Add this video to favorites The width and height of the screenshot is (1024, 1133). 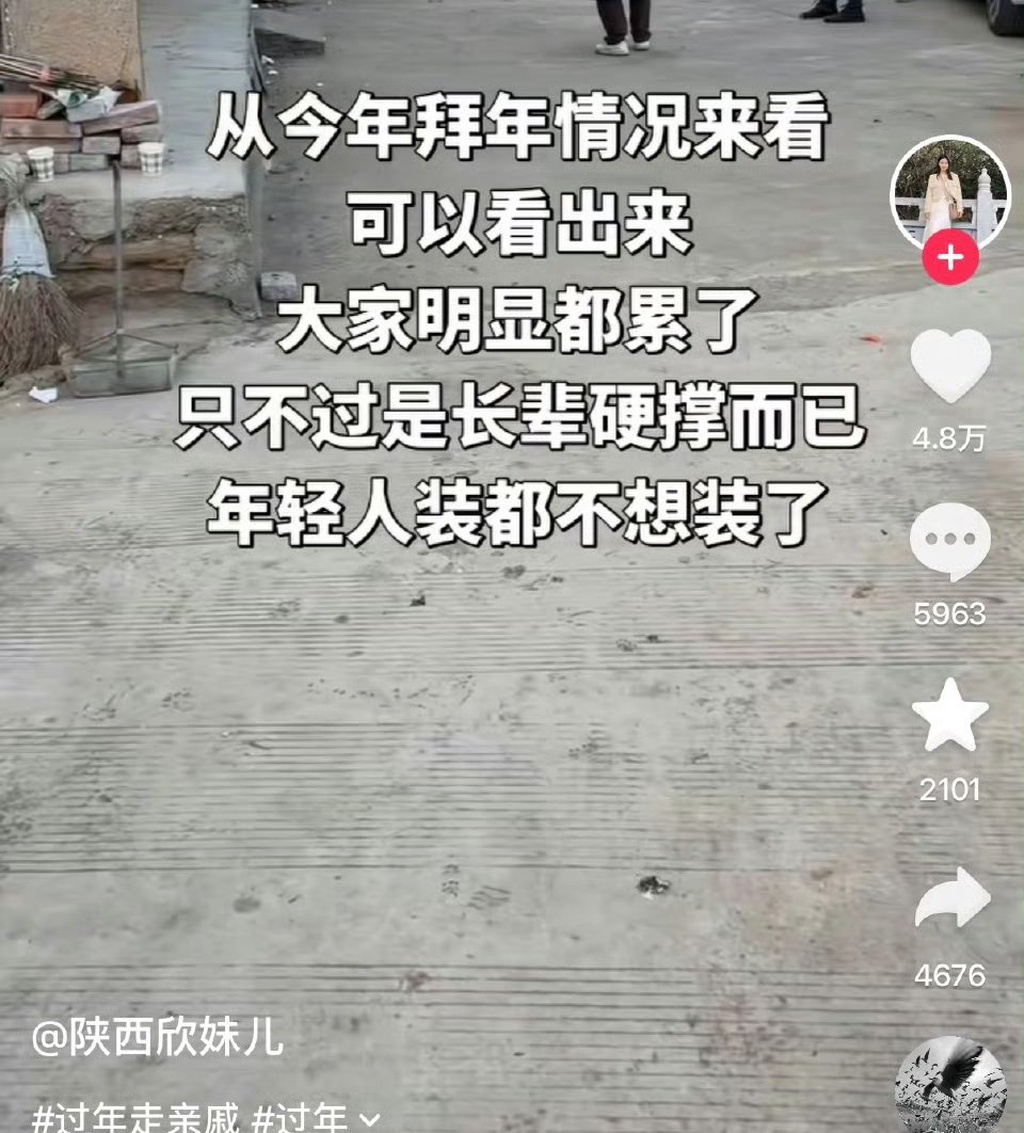[950, 716]
